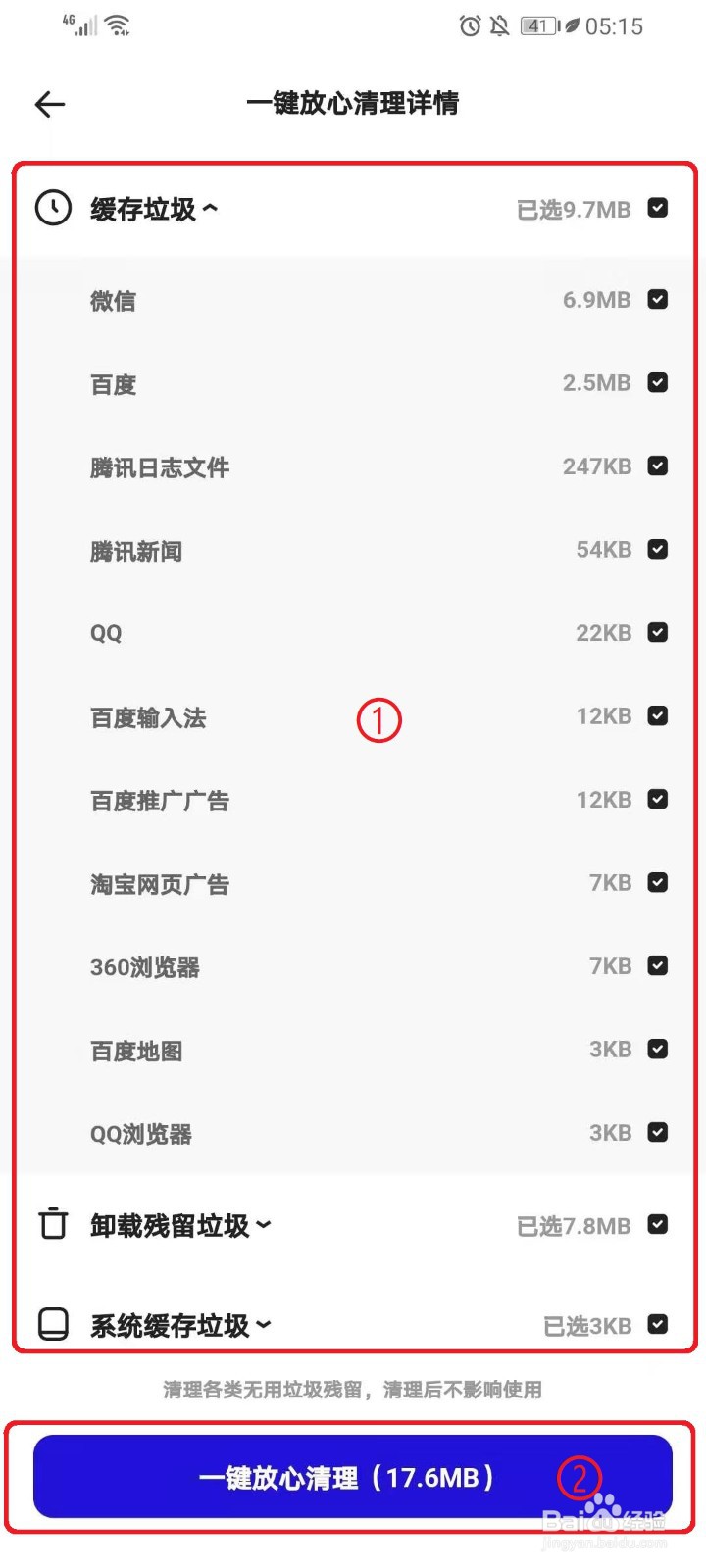Uncheck 淘宝网页广告 from the list

point(658,882)
